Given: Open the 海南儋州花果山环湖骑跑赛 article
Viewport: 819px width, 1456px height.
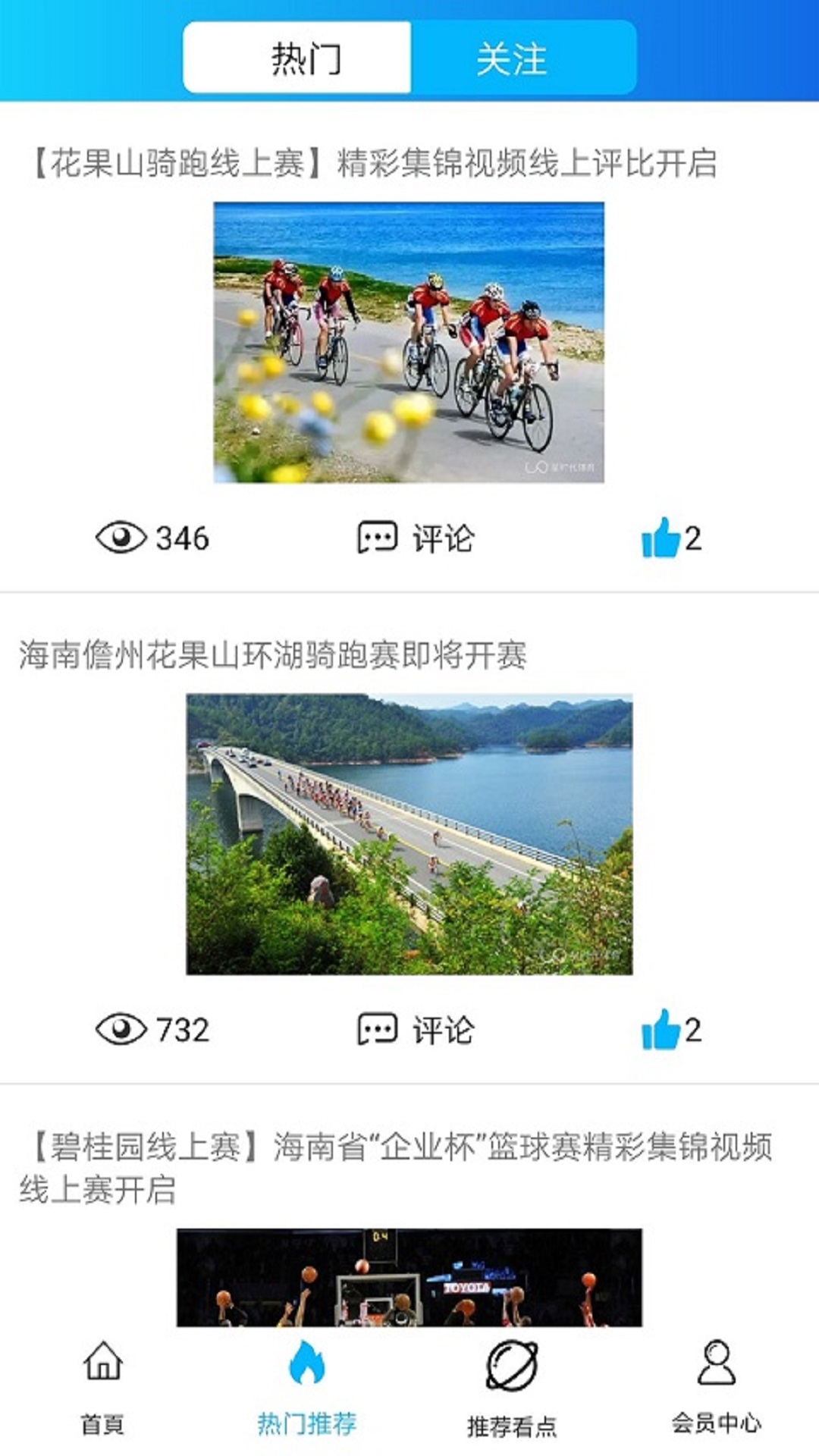Looking at the screenshot, I should pyautogui.click(x=273, y=655).
